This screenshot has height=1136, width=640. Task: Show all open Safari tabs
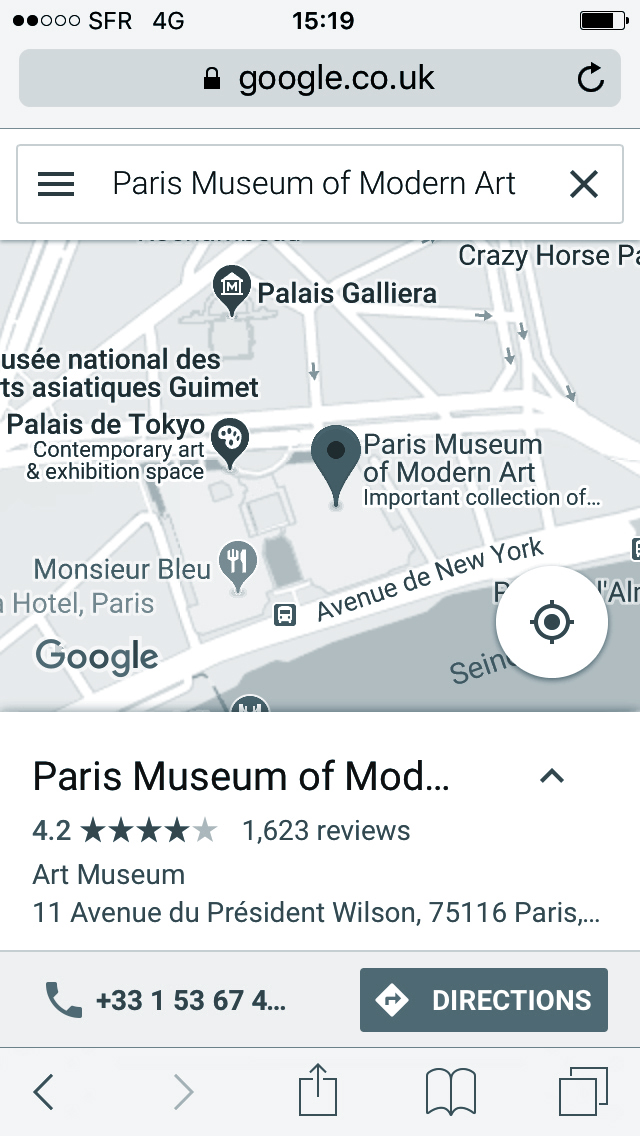pyautogui.click(x=583, y=1092)
